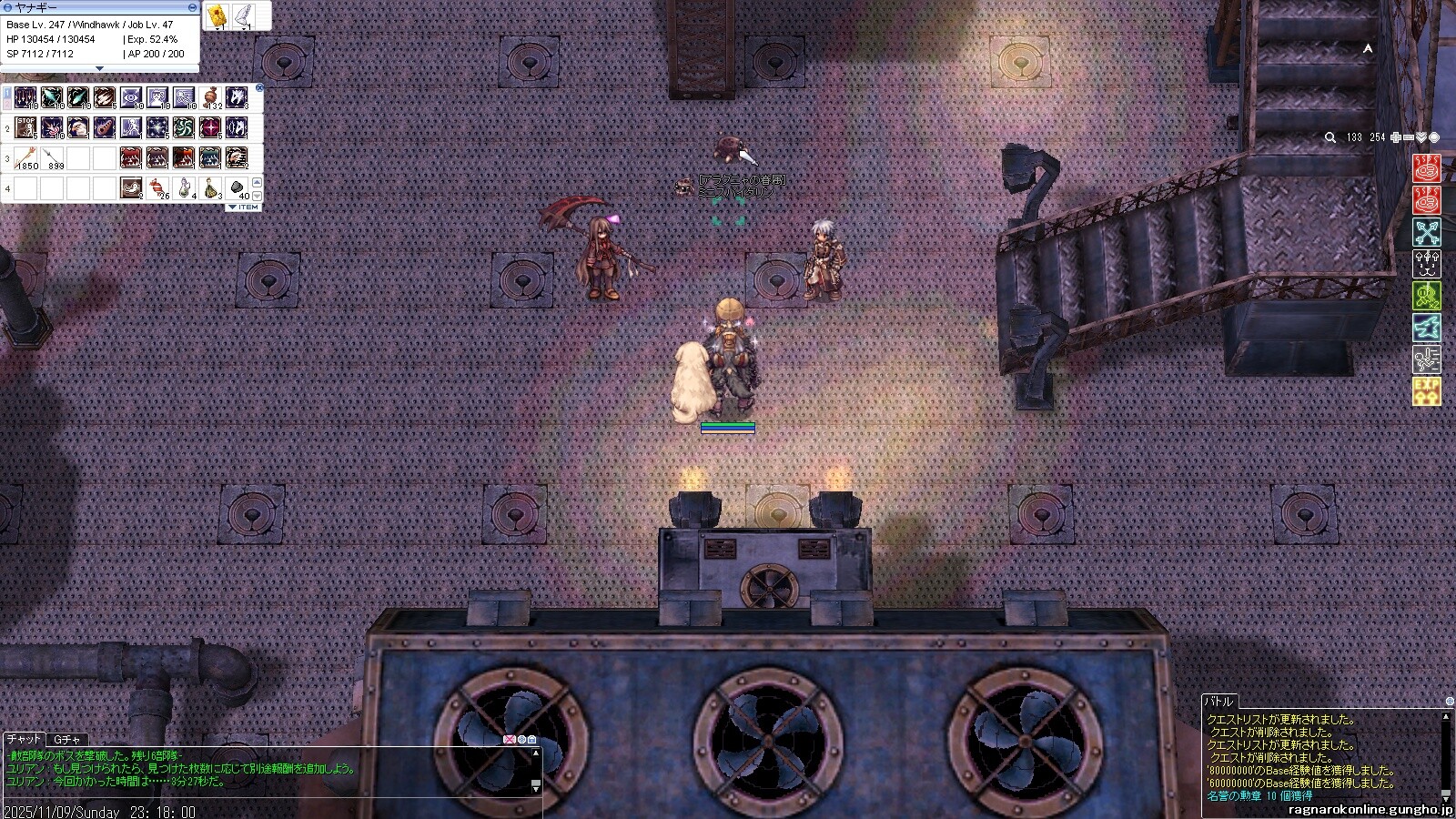Open the chat window lock icon
The image size is (1456, 819).
point(532,740)
